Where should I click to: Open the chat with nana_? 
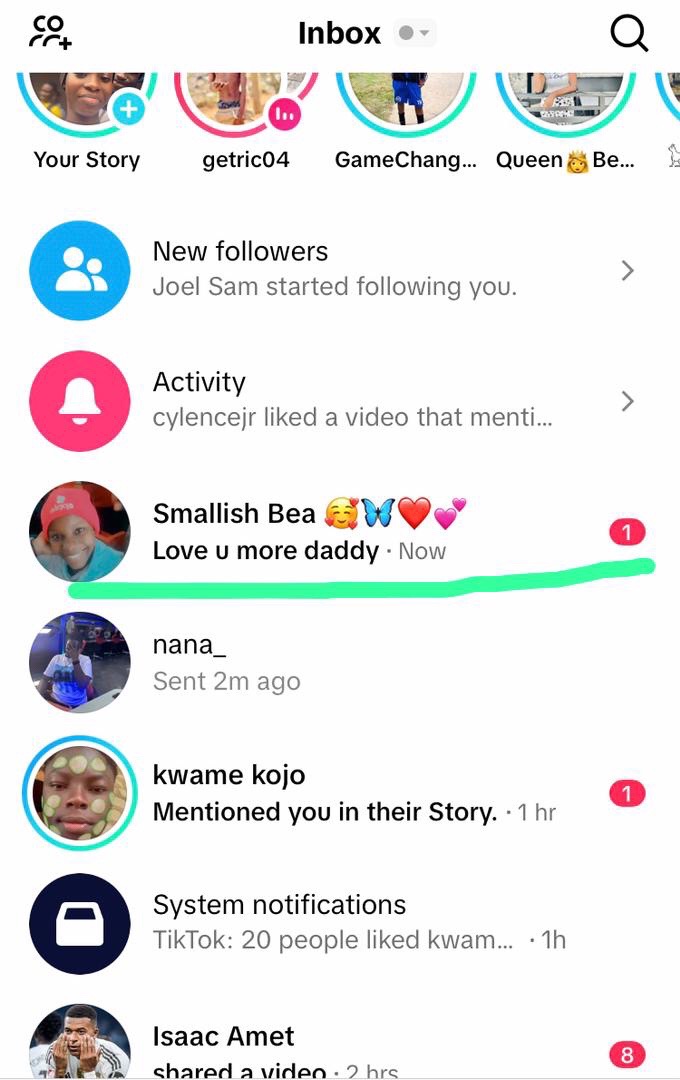340,662
